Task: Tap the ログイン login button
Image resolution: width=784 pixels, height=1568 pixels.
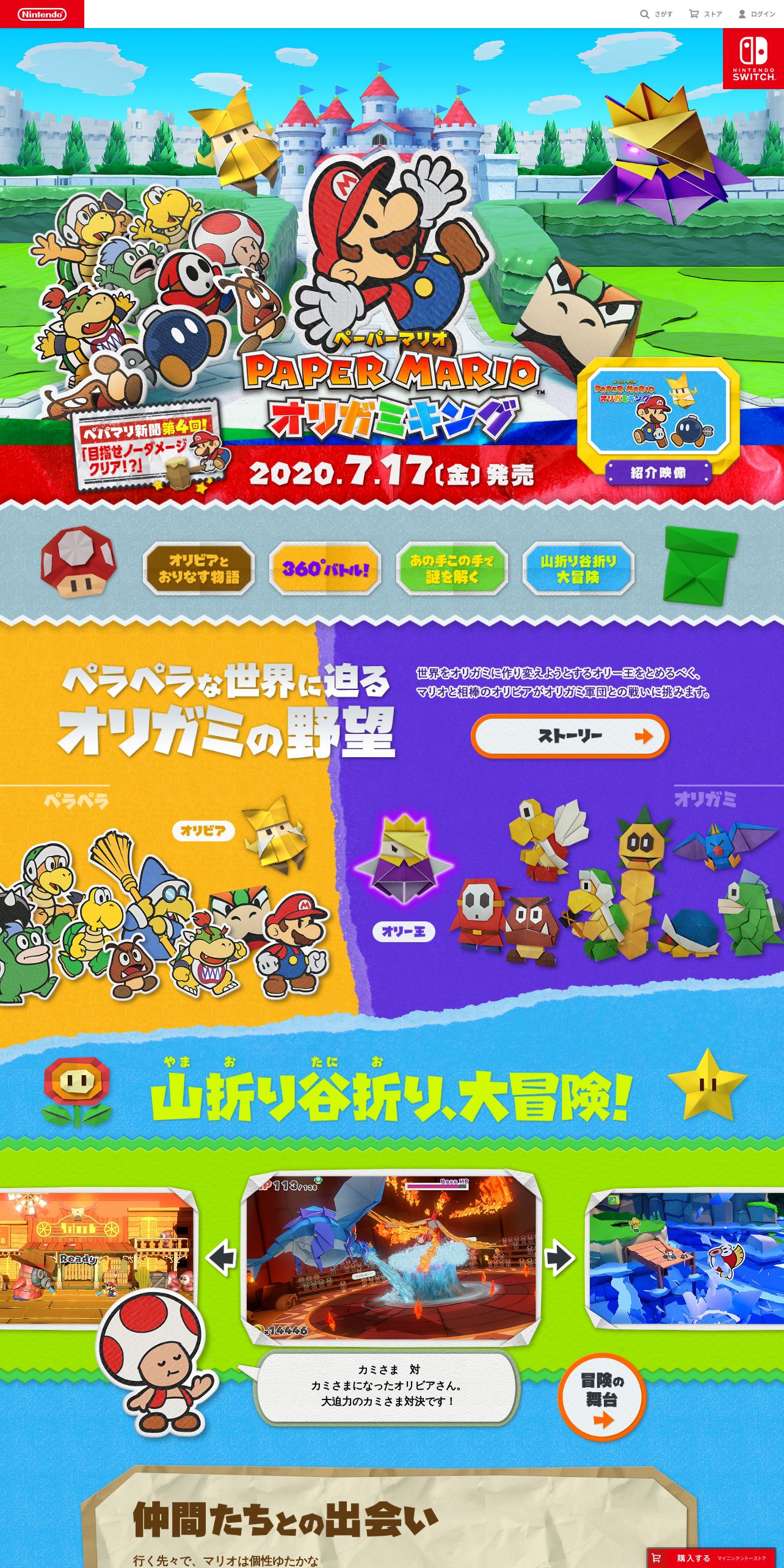Action: coord(757,14)
